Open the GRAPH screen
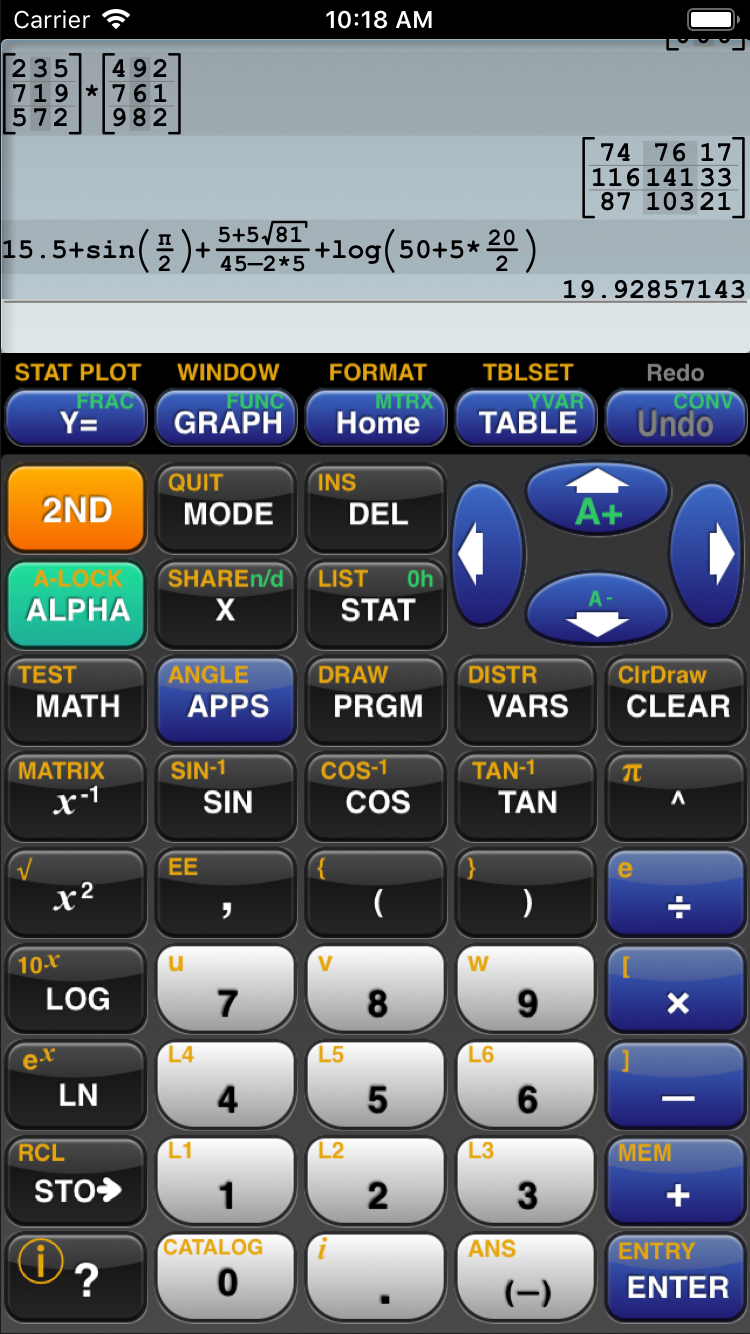Screen dimensions: 750x1334 coord(227,419)
